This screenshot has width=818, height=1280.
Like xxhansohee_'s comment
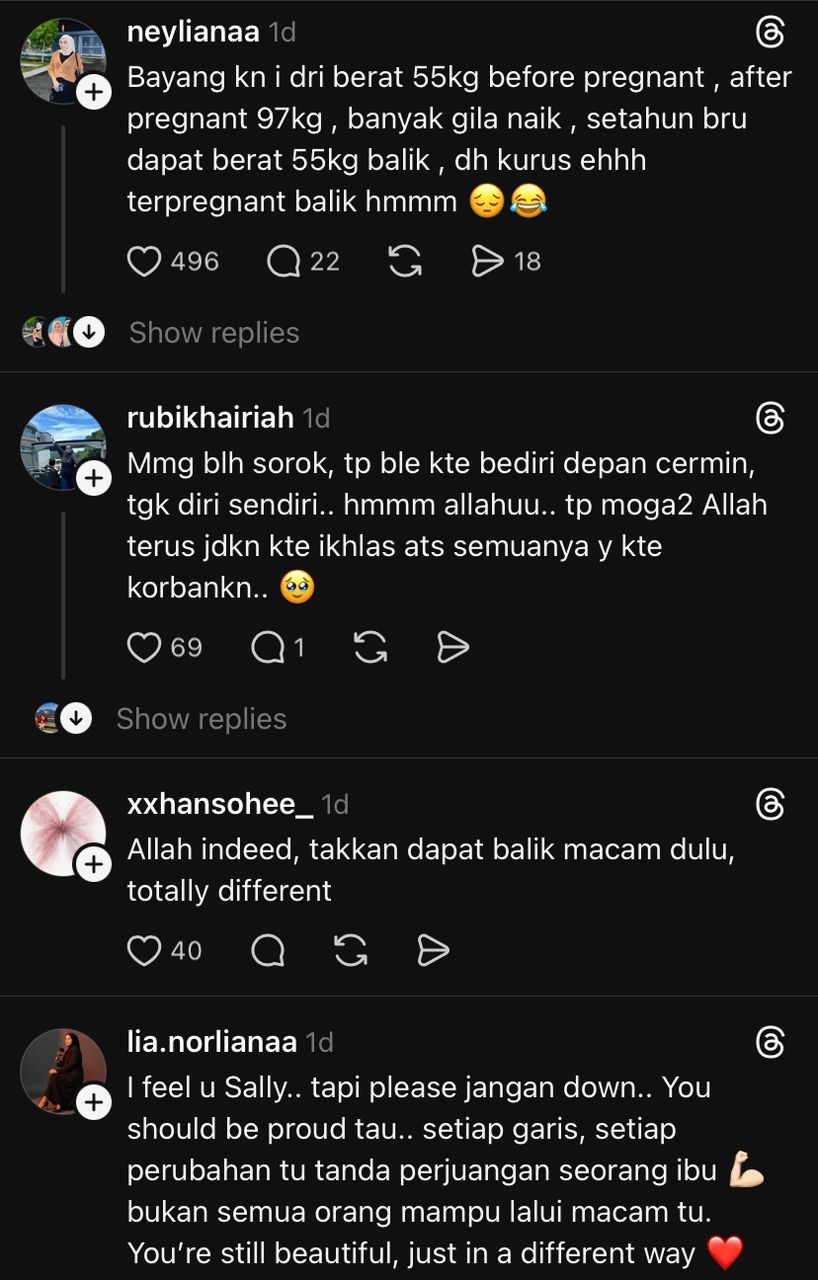(144, 950)
